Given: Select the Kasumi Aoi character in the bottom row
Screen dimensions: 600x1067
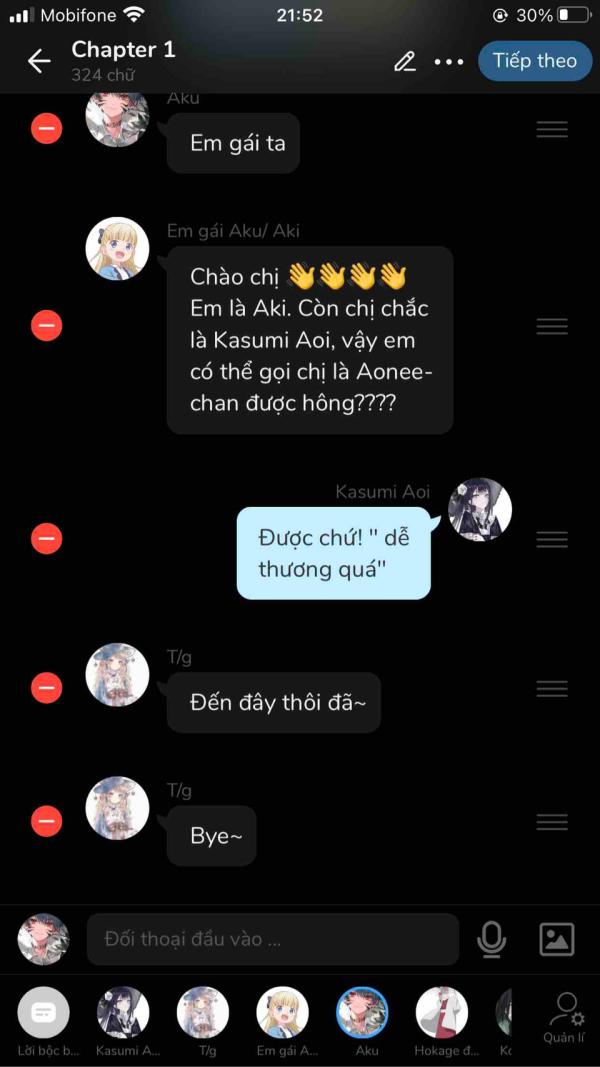Looking at the screenshot, I should pyautogui.click(x=123, y=1013).
